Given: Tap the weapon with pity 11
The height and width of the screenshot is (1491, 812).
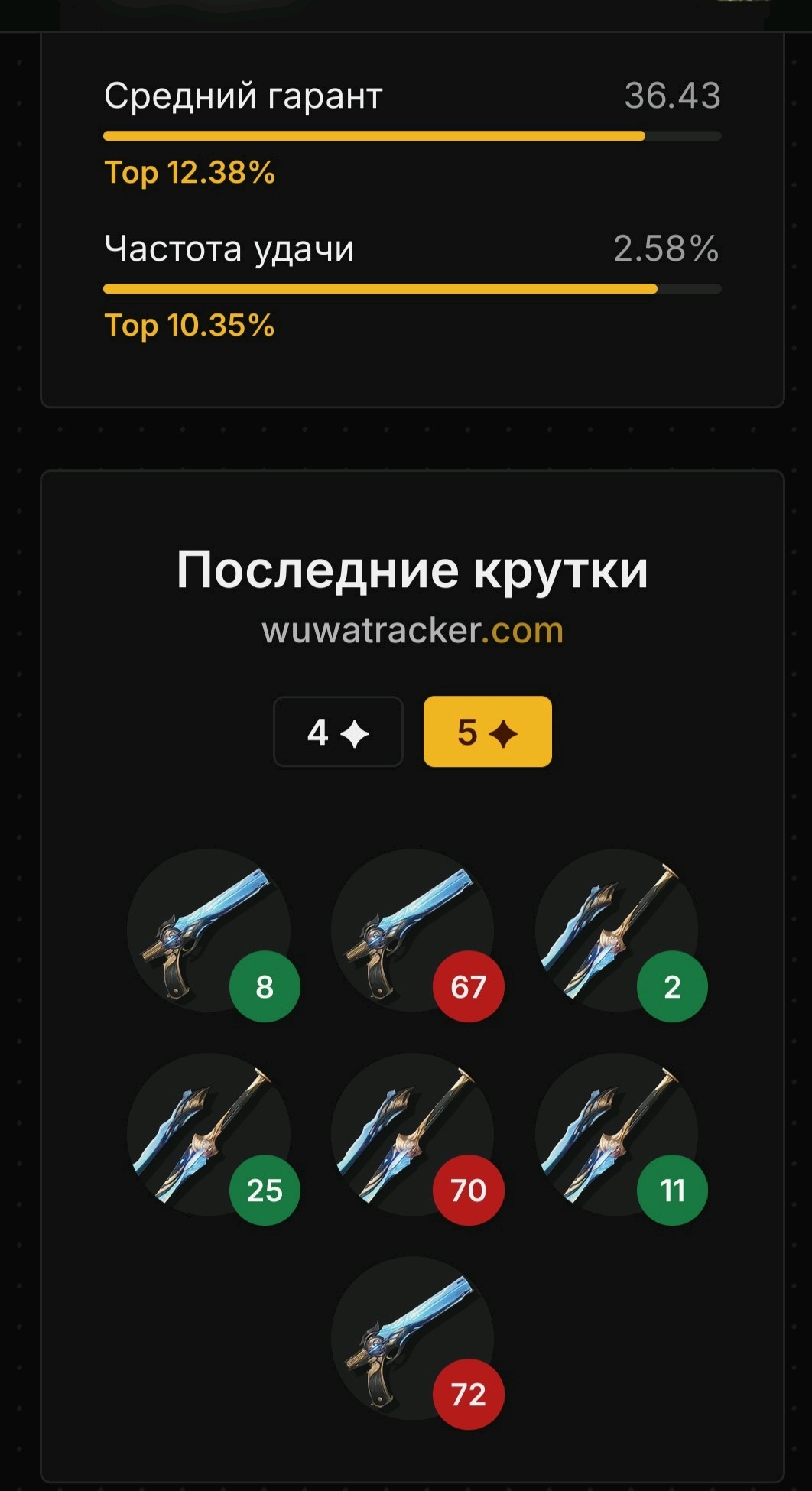Looking at the screenshot, I should click(617, 1135).
